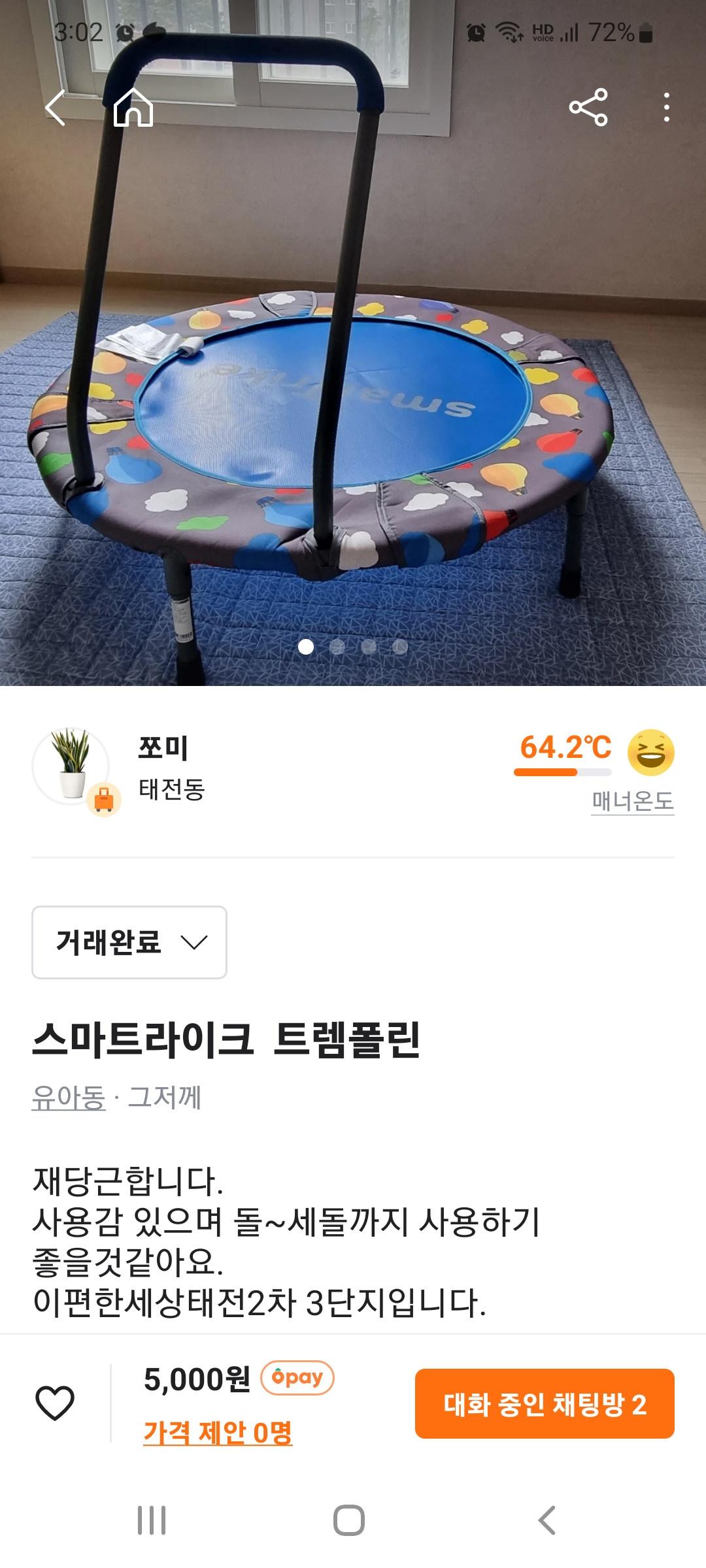
Task: Open the three-dot overflow menu
Action: [666, 108]
